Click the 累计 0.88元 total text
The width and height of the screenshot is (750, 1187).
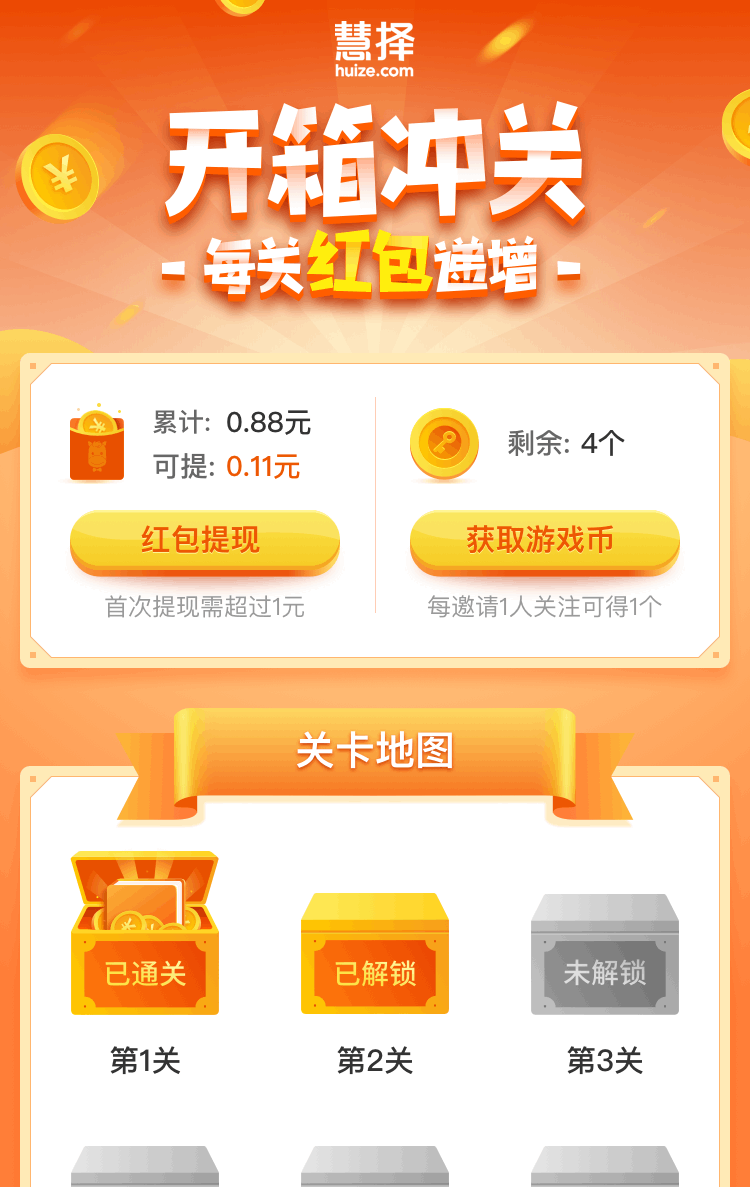(x=243, y=423)
